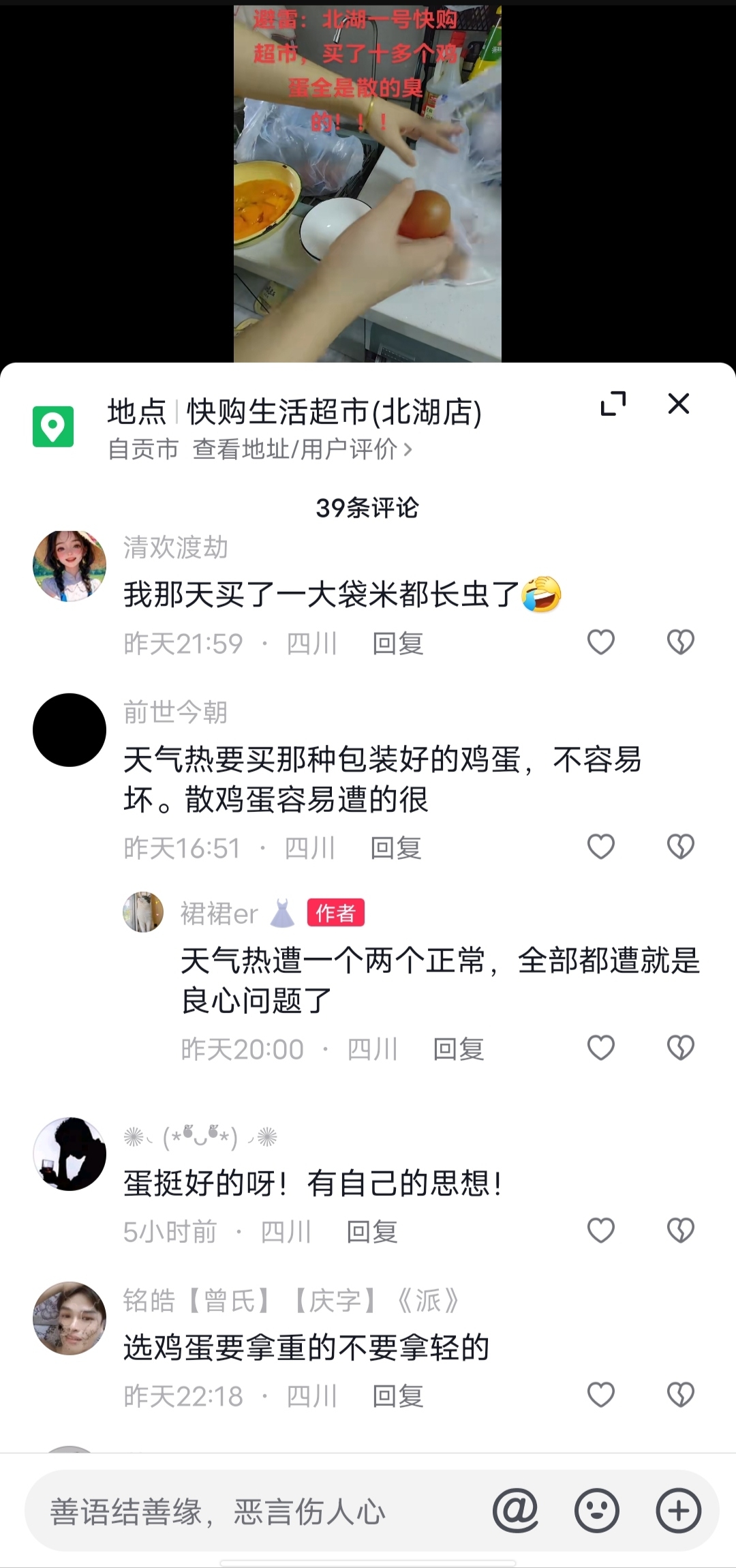Open 清欢渡劫's profile avatar
736x1568 pixels.
[70, 566]
